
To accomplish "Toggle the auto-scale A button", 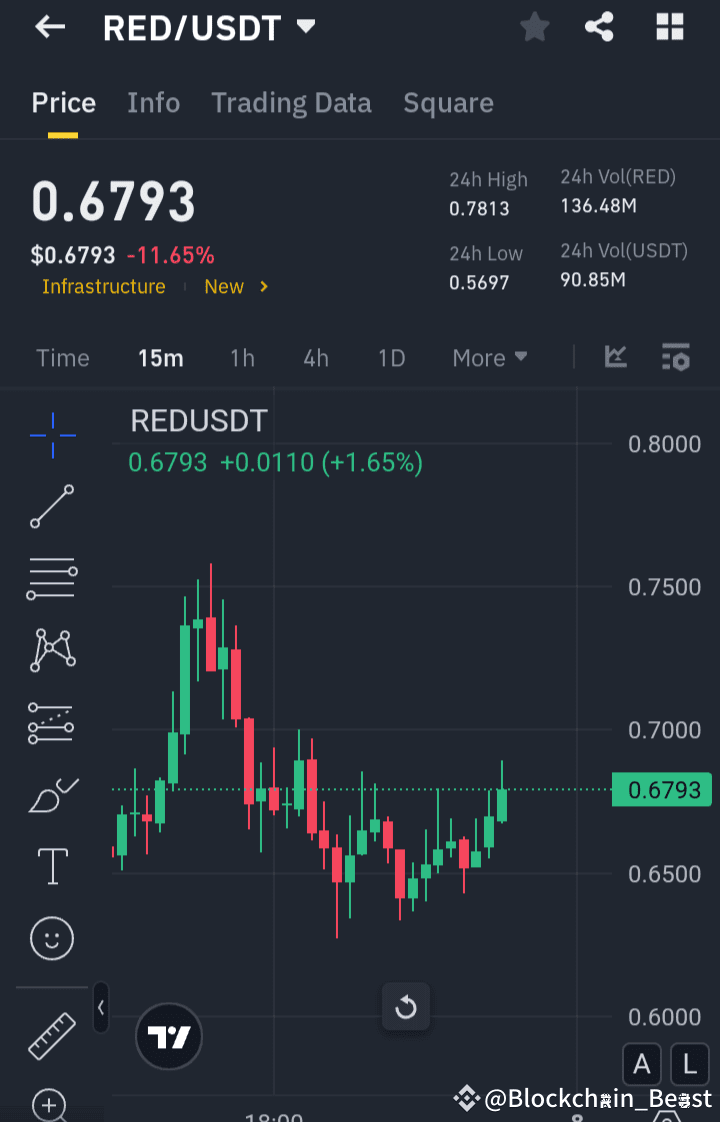I will point(642,1064).
